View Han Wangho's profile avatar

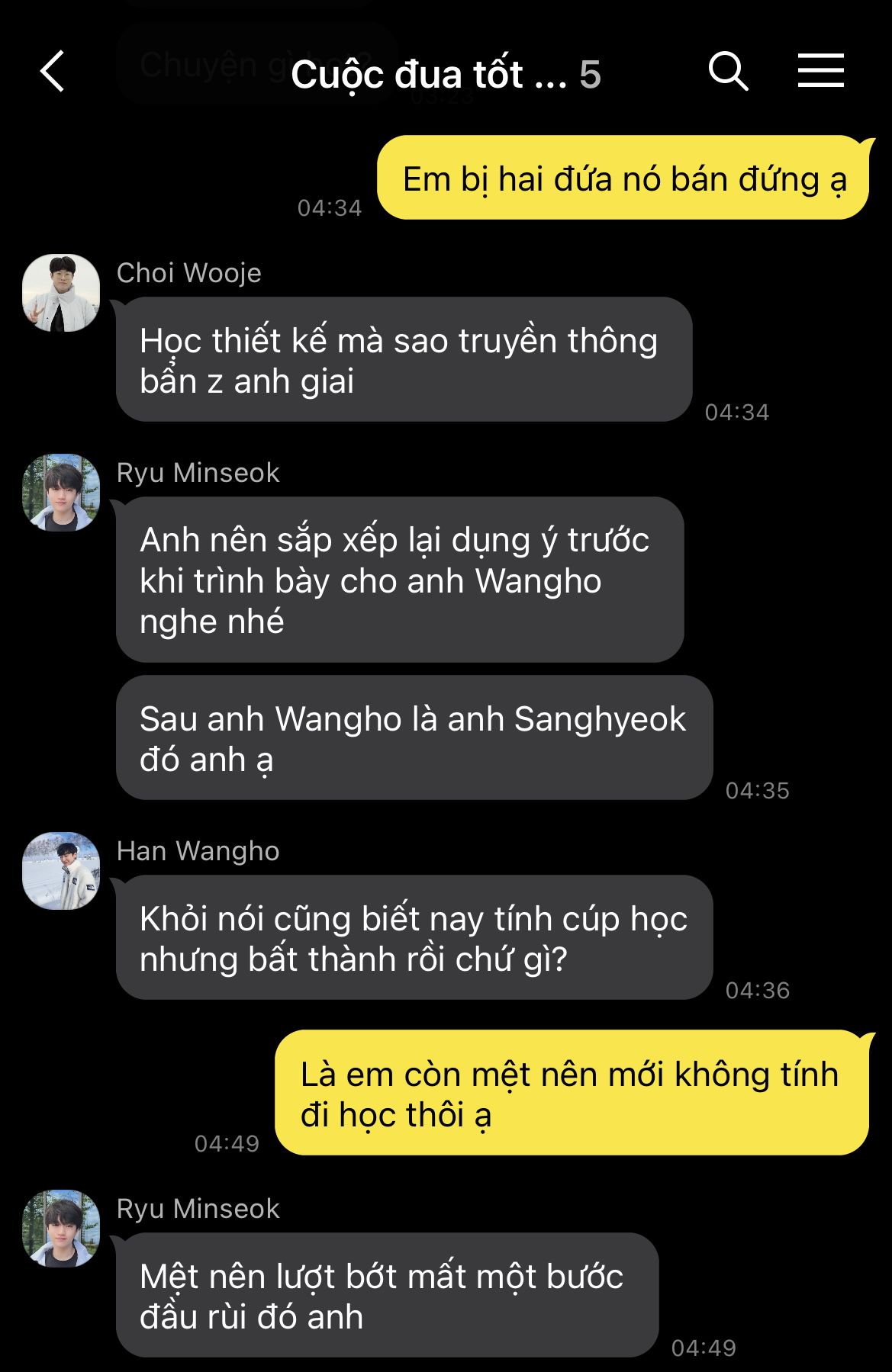(61, 871)
